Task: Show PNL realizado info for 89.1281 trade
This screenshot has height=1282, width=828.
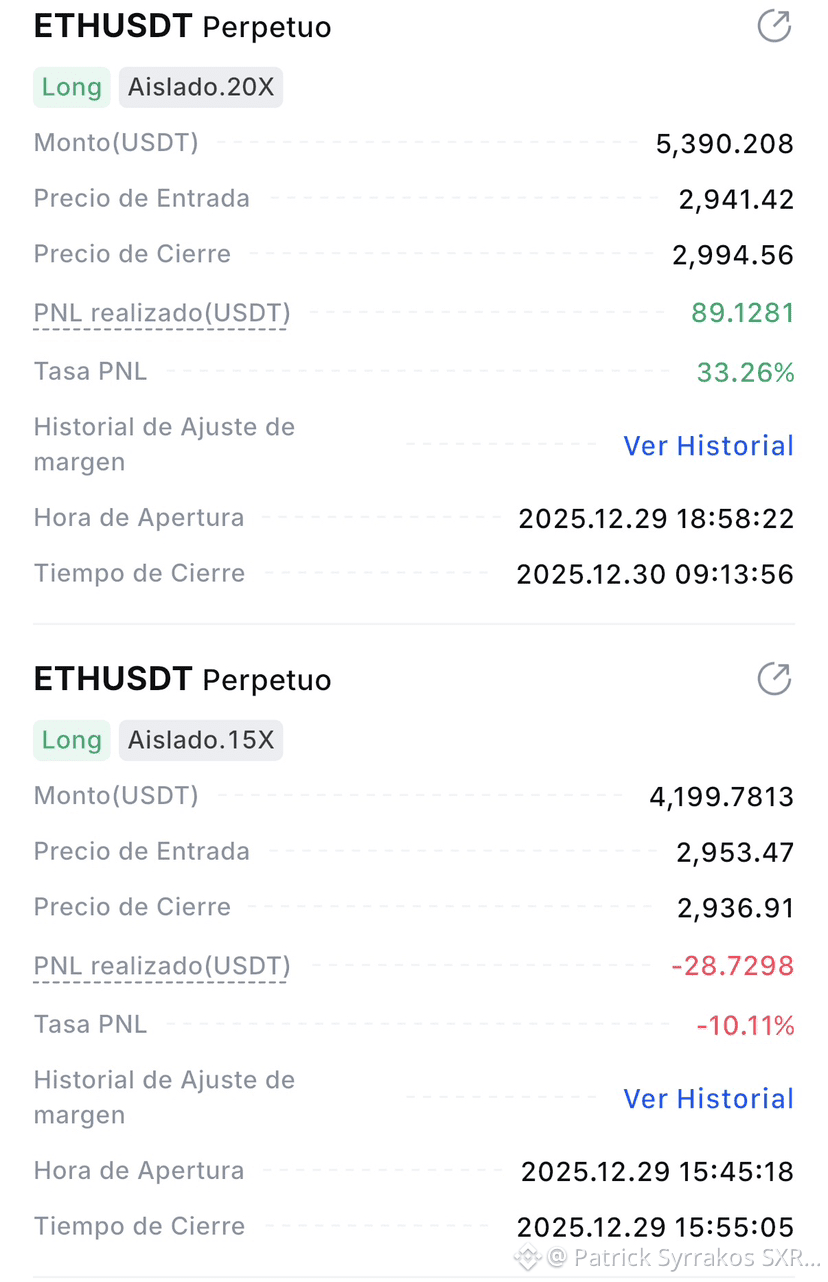Action: click(x=162, y=314)
